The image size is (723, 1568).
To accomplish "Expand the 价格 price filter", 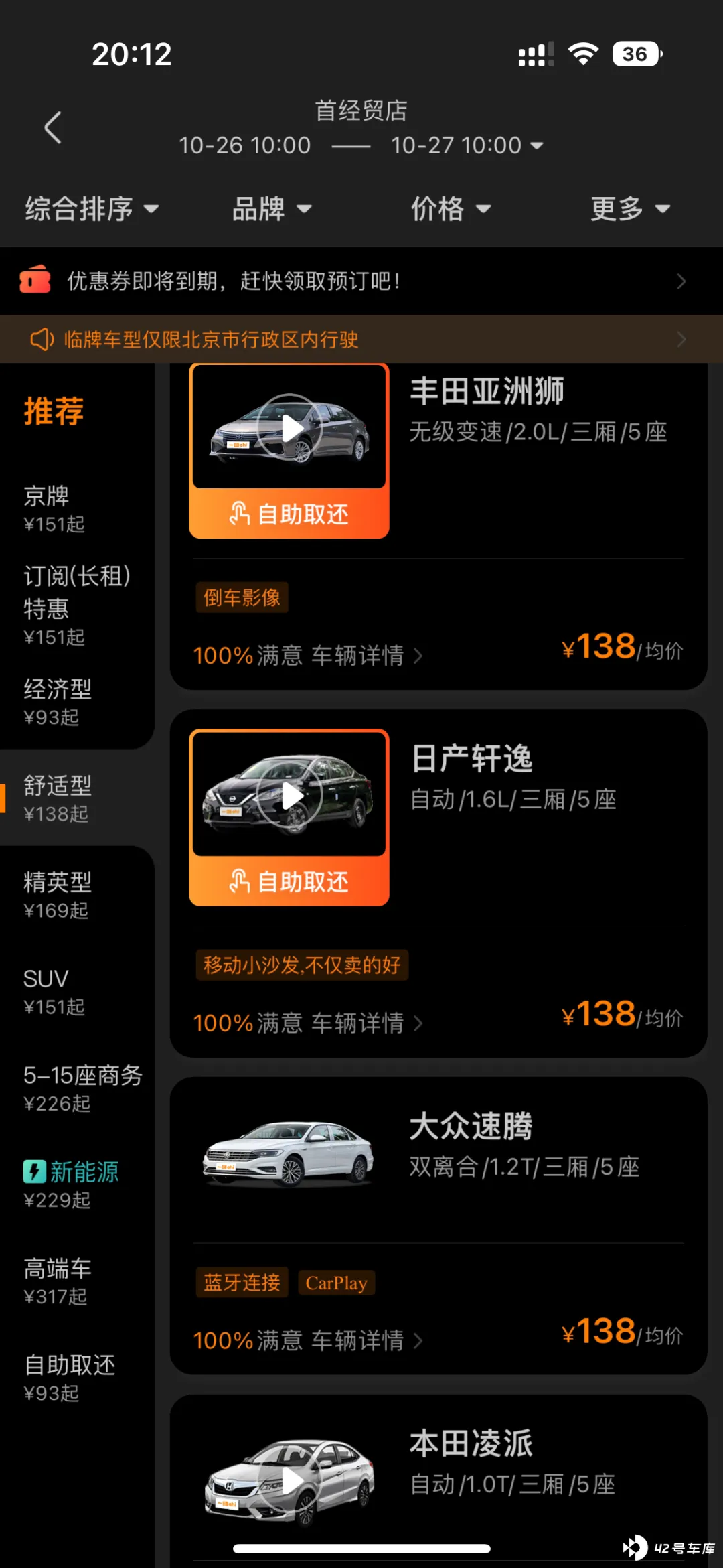I will click(x=450, y=209).
